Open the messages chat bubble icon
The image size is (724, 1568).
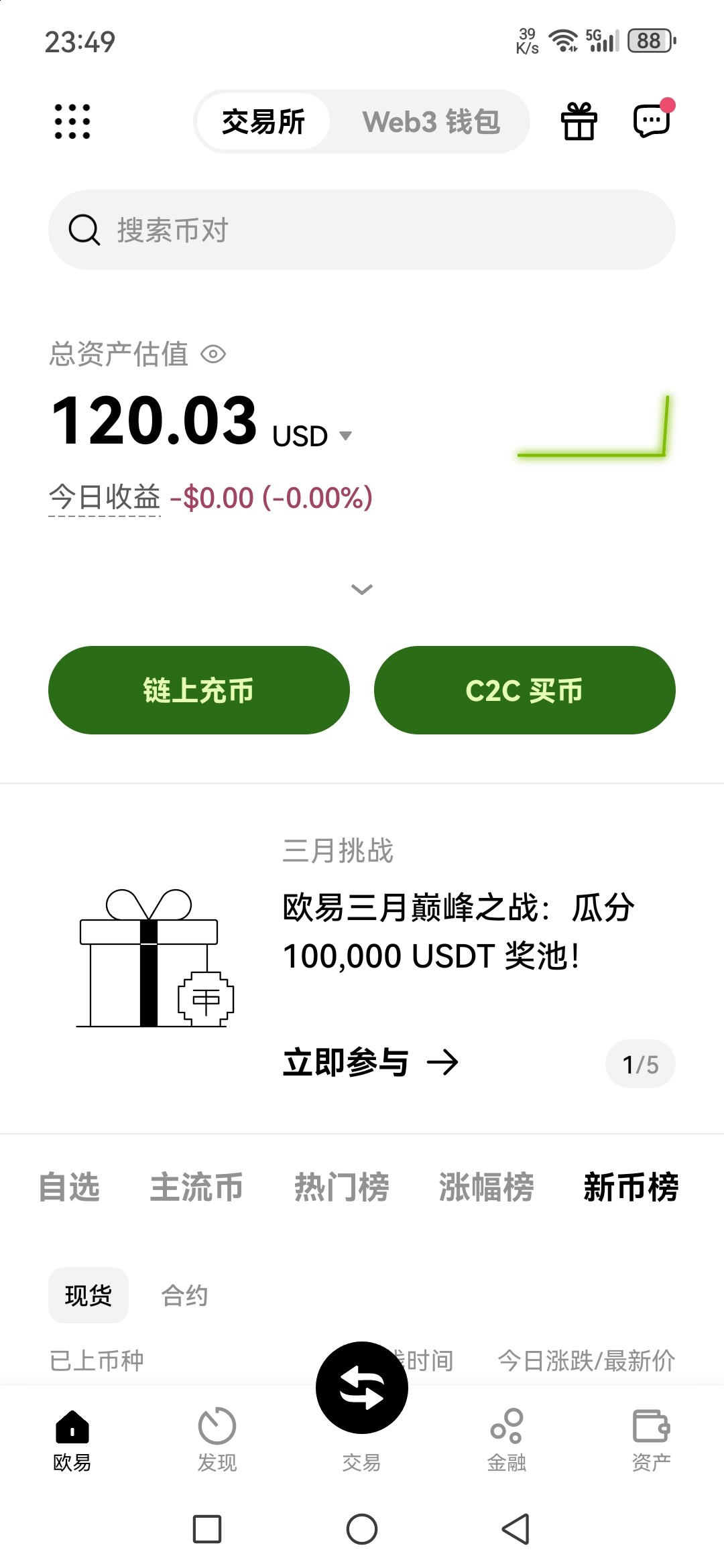coord(651,121)
